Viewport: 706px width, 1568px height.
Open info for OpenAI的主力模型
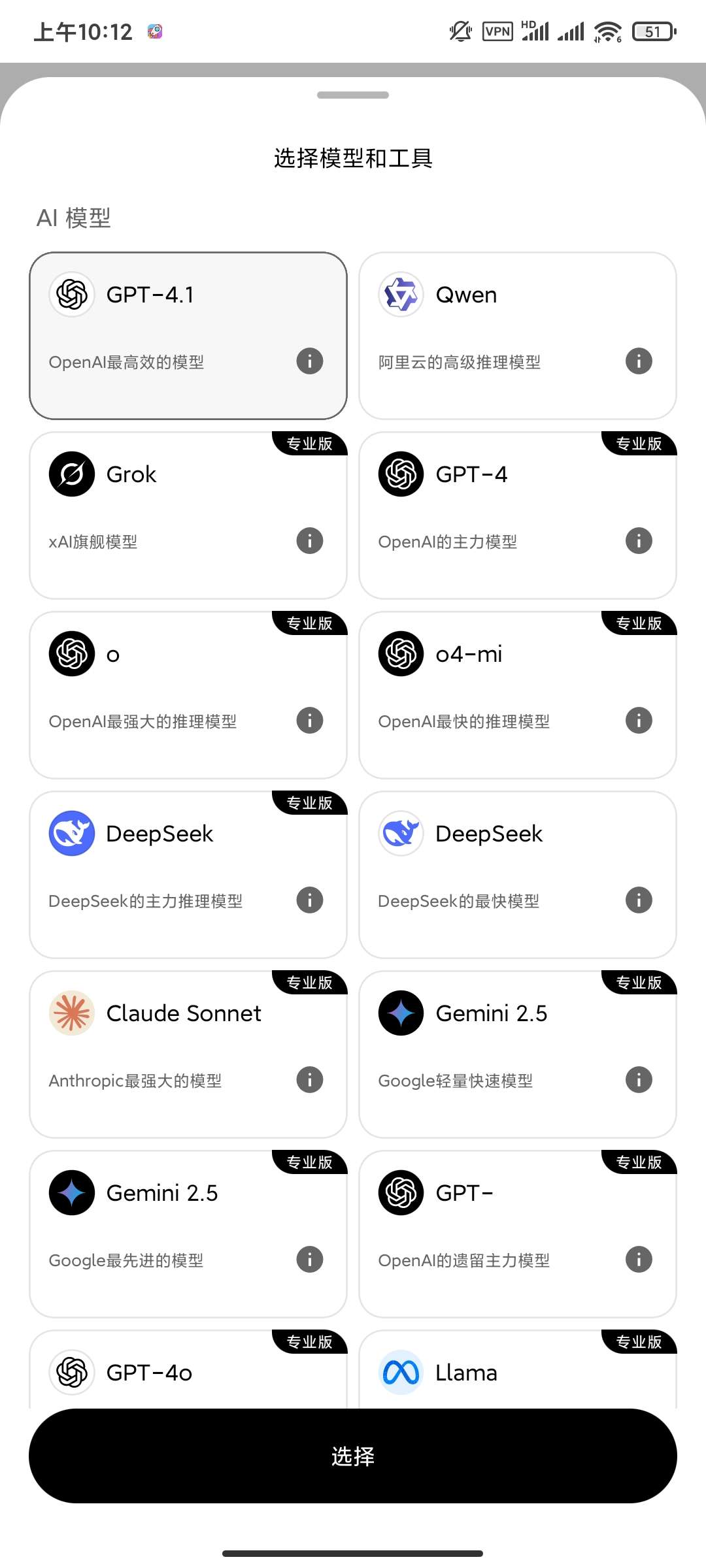(x=639, y=541)
